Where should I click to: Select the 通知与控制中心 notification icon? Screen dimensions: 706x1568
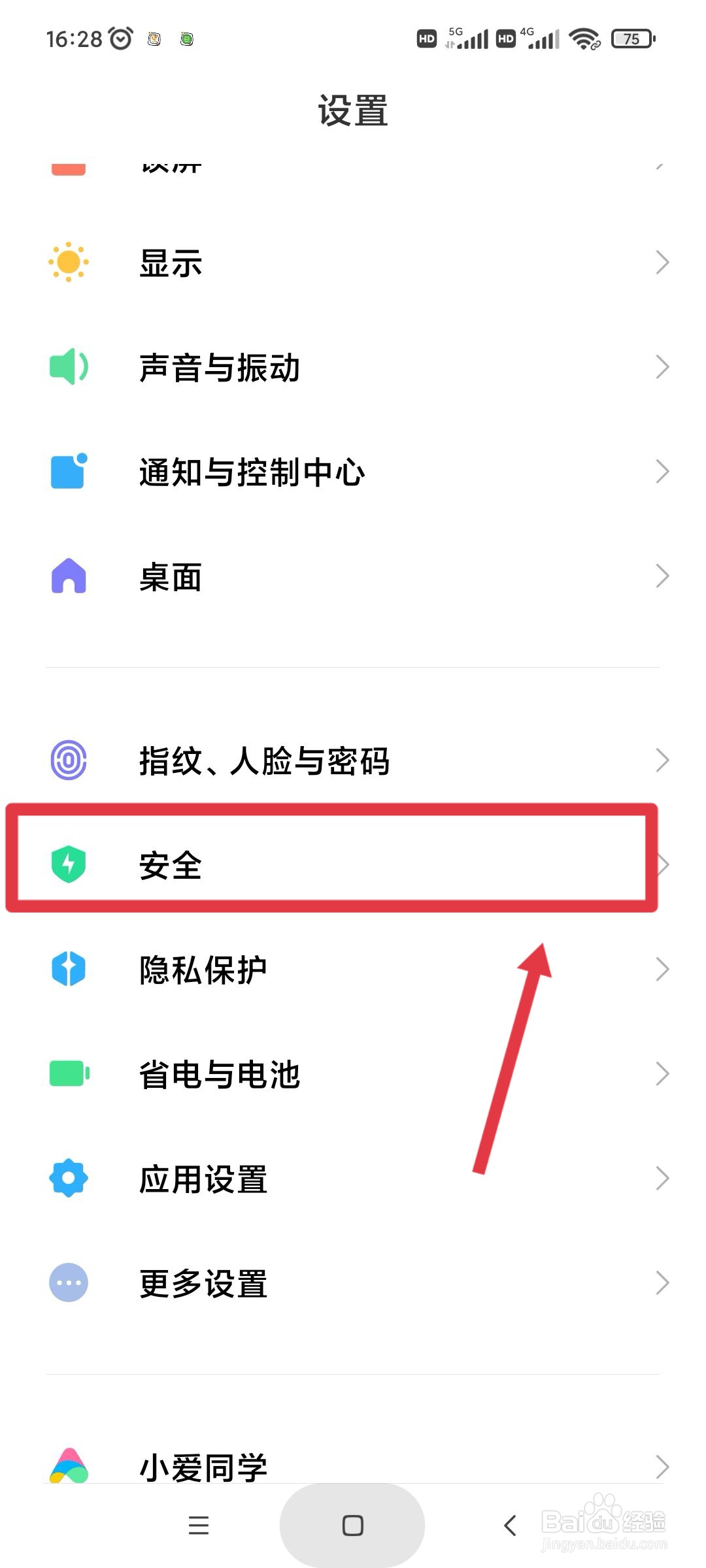click(x=67, y=472)
